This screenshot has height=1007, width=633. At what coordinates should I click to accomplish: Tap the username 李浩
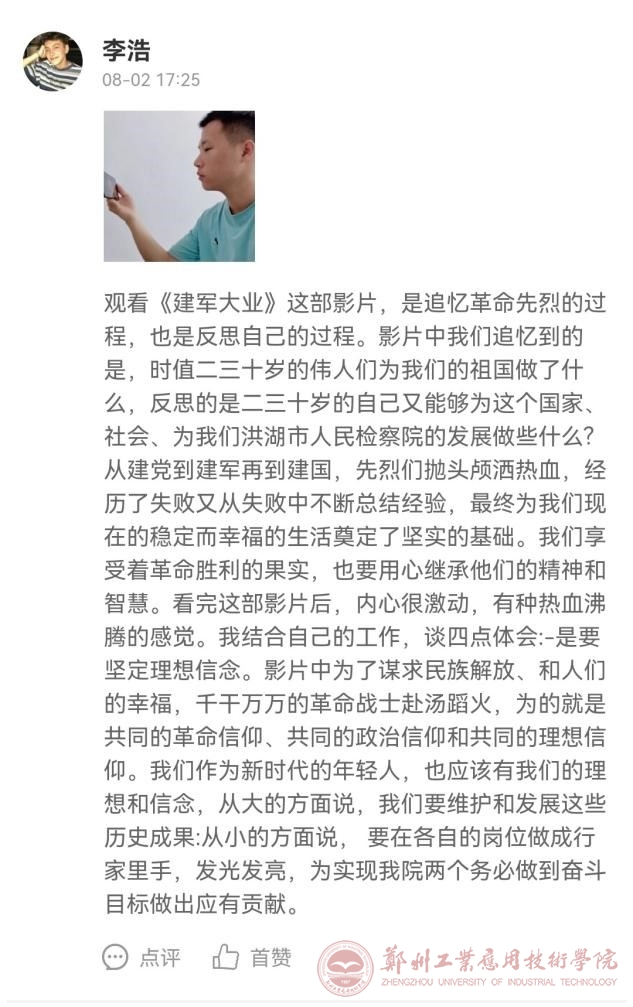coord(126,49)
